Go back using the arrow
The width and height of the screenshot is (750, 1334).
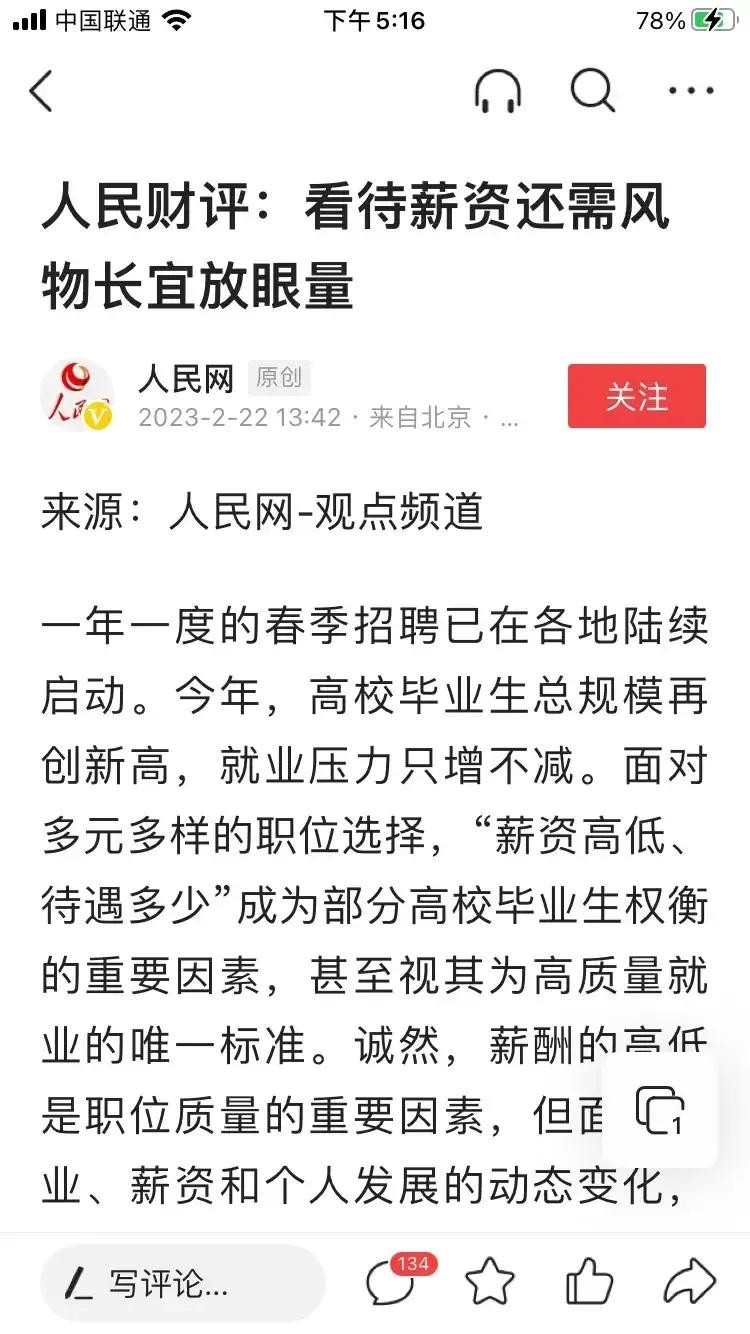[x=41, y=92]
